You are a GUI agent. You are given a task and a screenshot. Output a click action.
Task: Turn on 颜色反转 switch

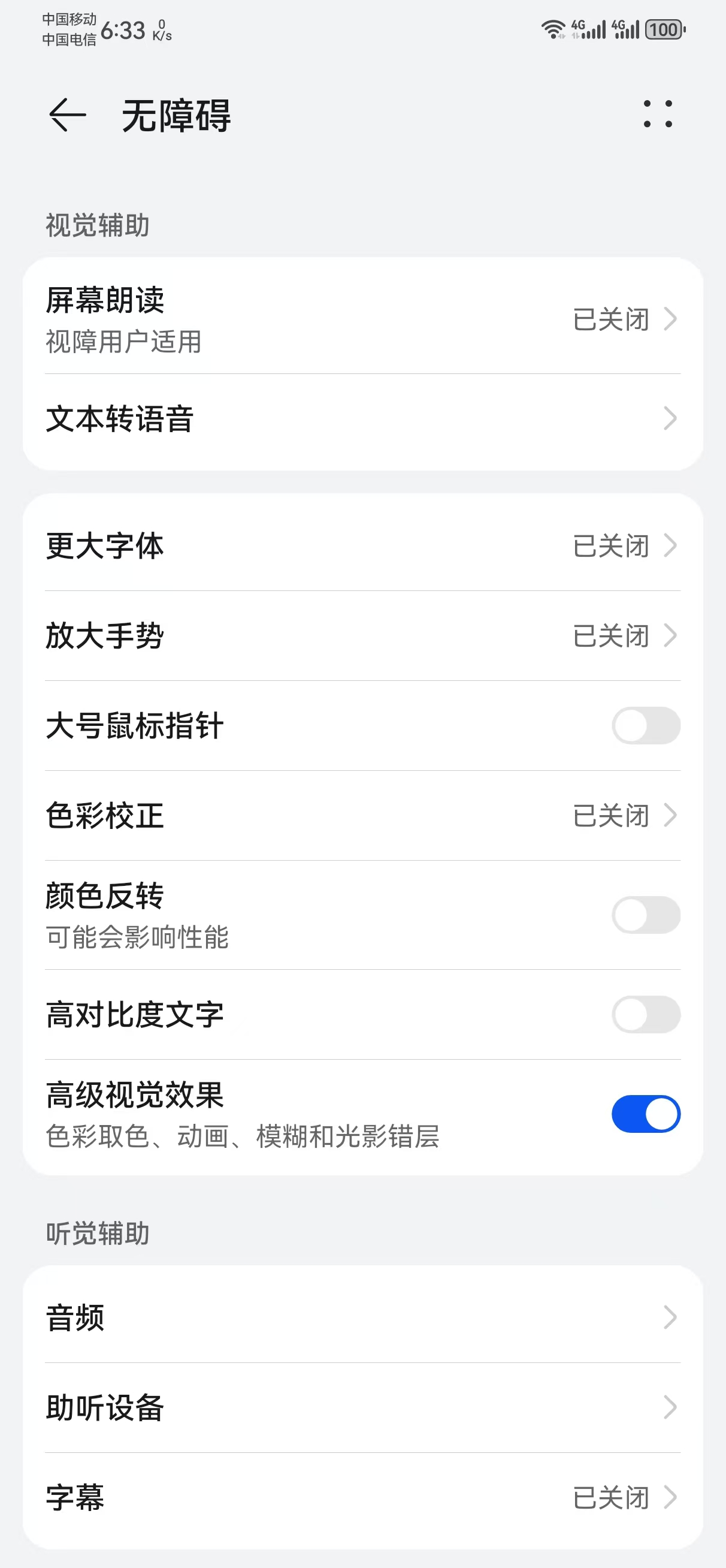coord(646,915)
